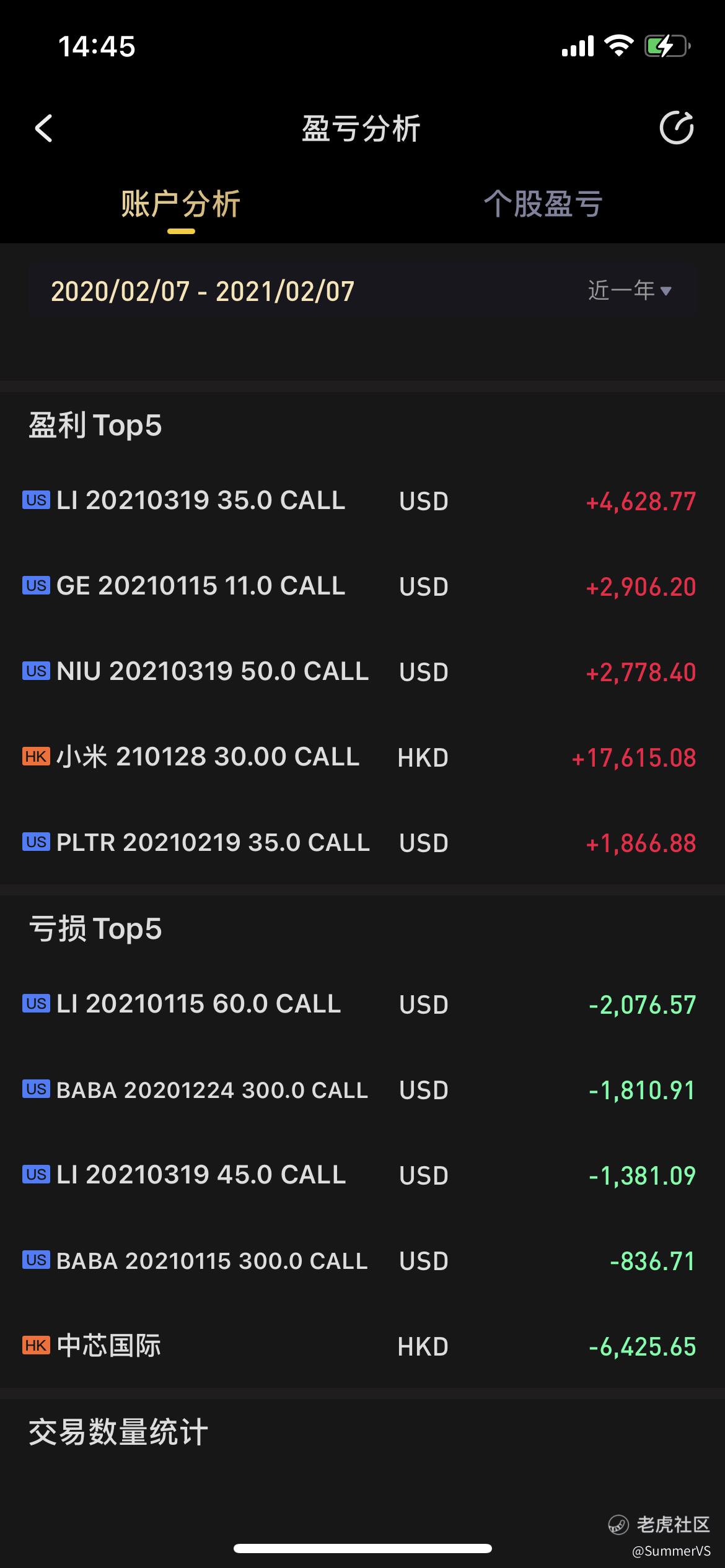
Task: Open BABA 20201224 300.0 CALL row
Action: pyautogui.click(x=362, y=1090)
